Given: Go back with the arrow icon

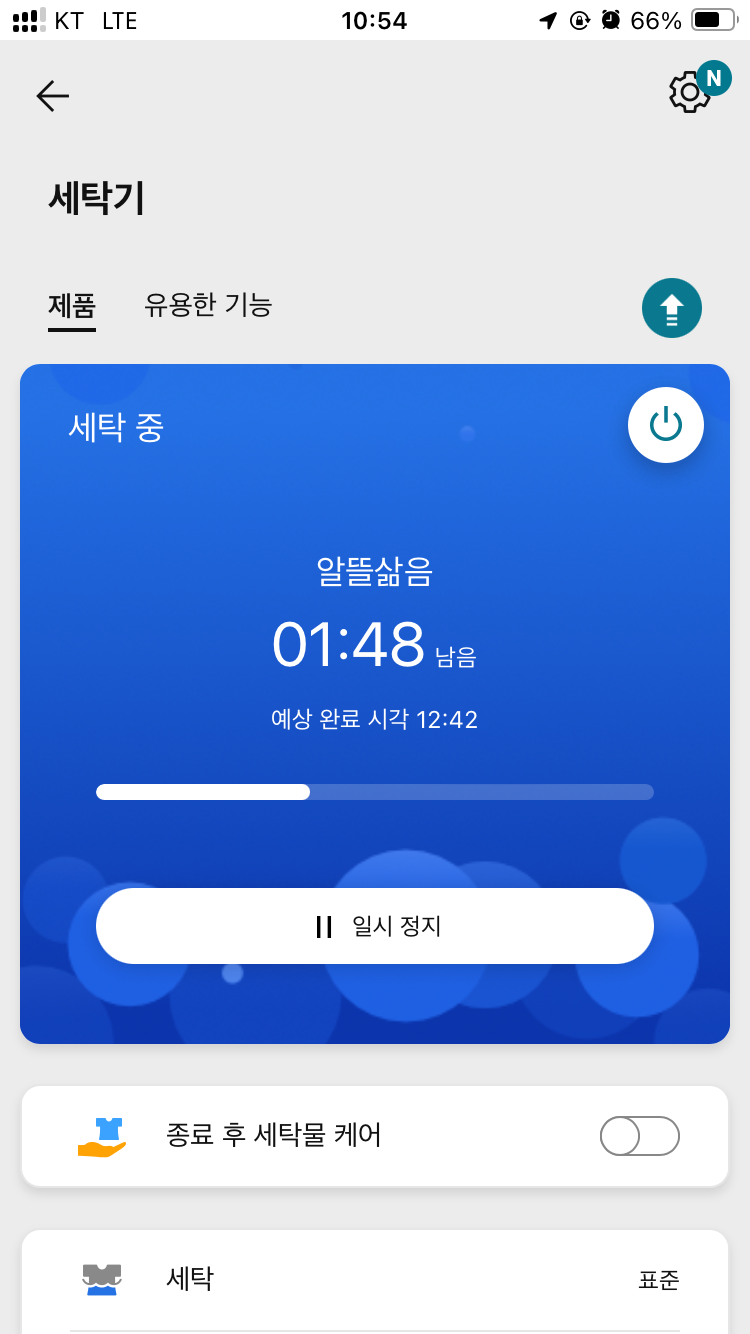Looking at the screenshot, I should point(52,96).
